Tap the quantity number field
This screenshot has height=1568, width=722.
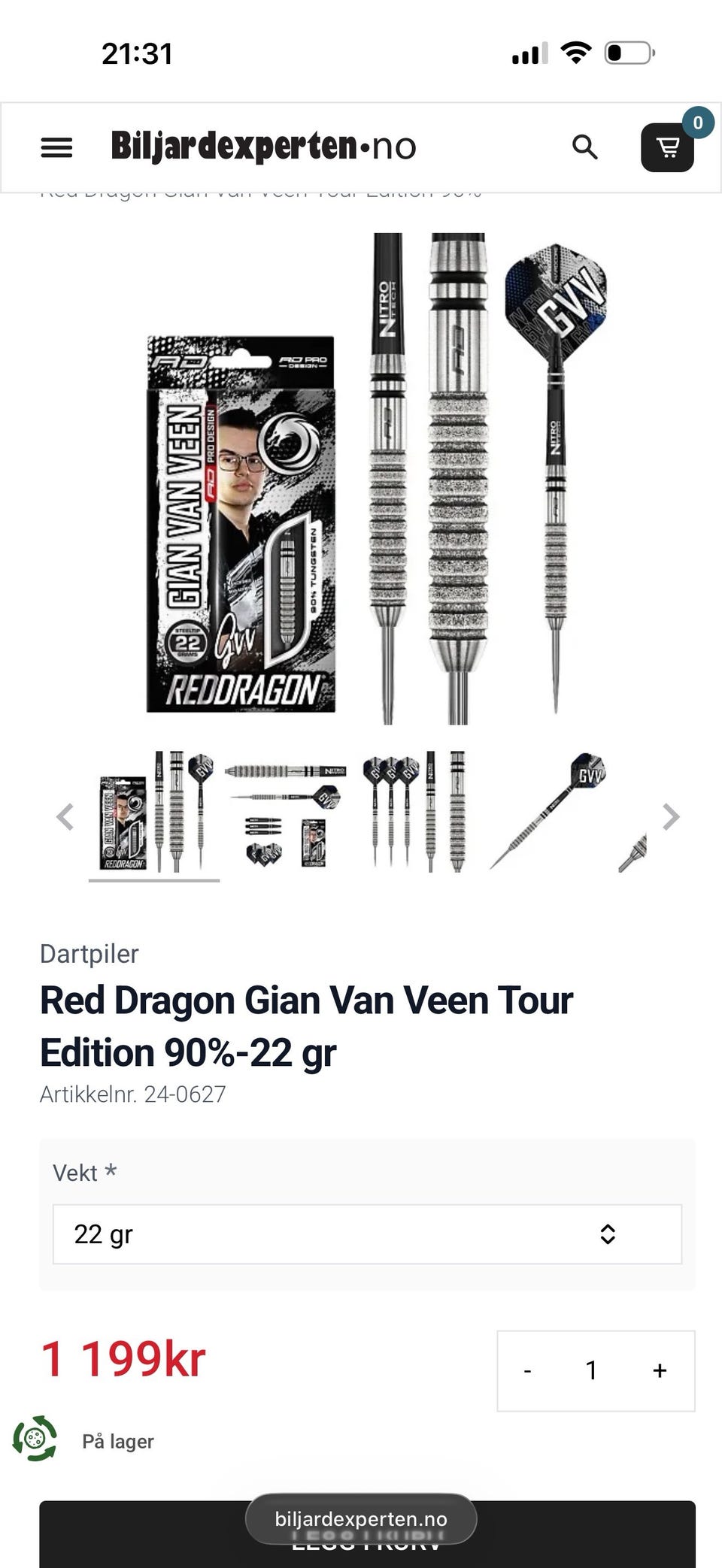[x=592, y=1370]
